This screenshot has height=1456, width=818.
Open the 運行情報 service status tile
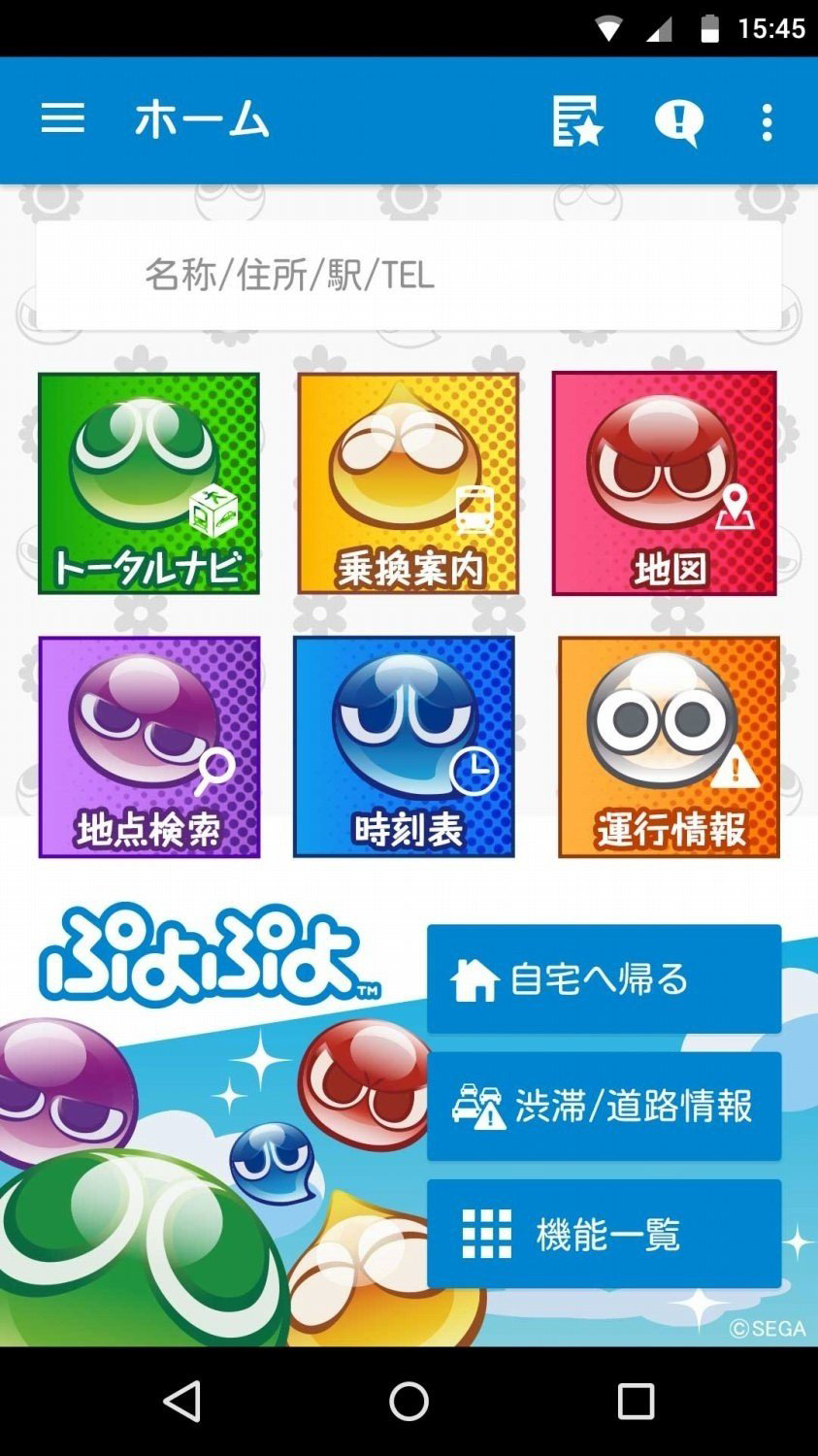(669, 746)
